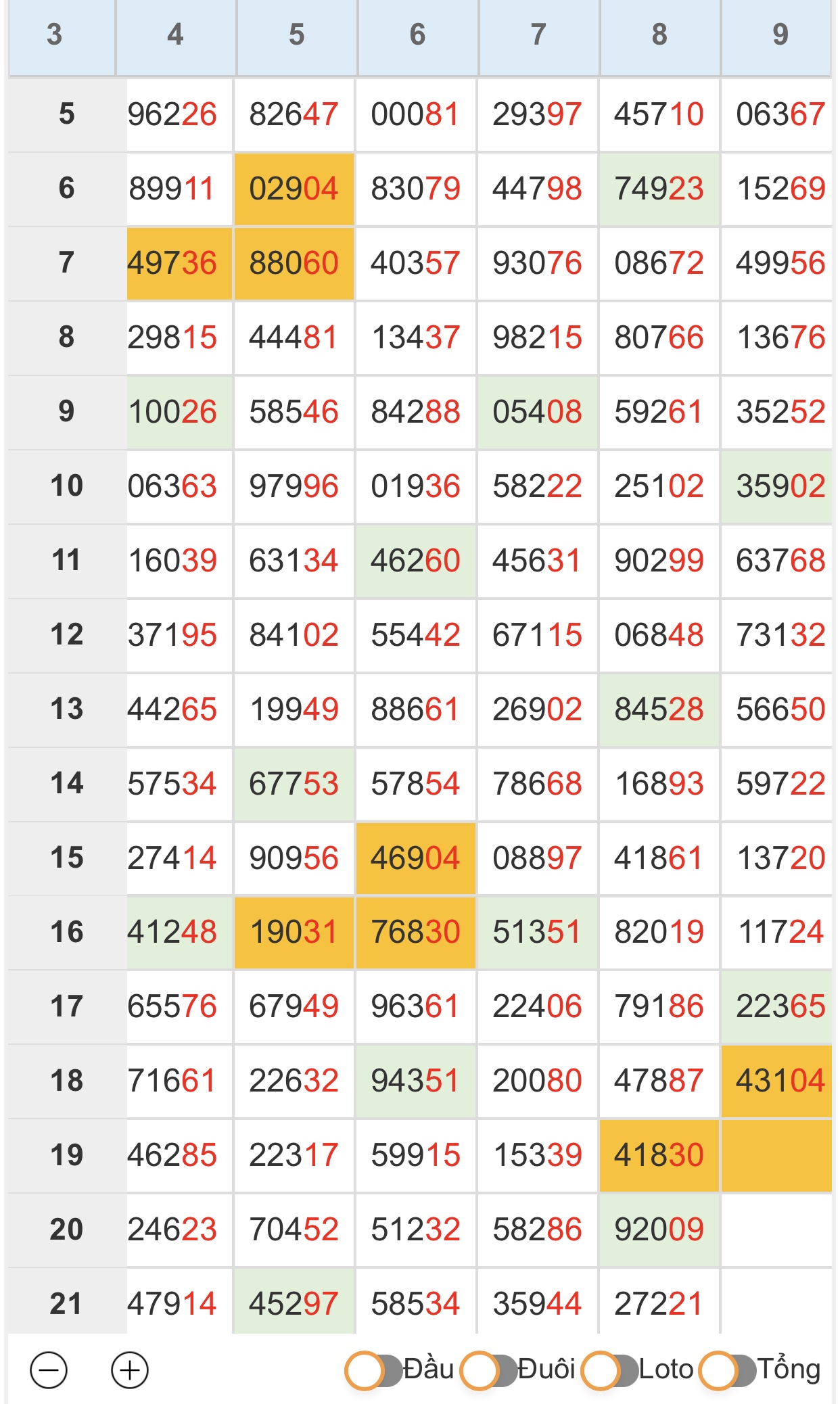Tap the minus zoom-out icon
Image resolution: width=840 pixels, height=1404 pixels.
pyautogui.click(x=49, y=1370)
